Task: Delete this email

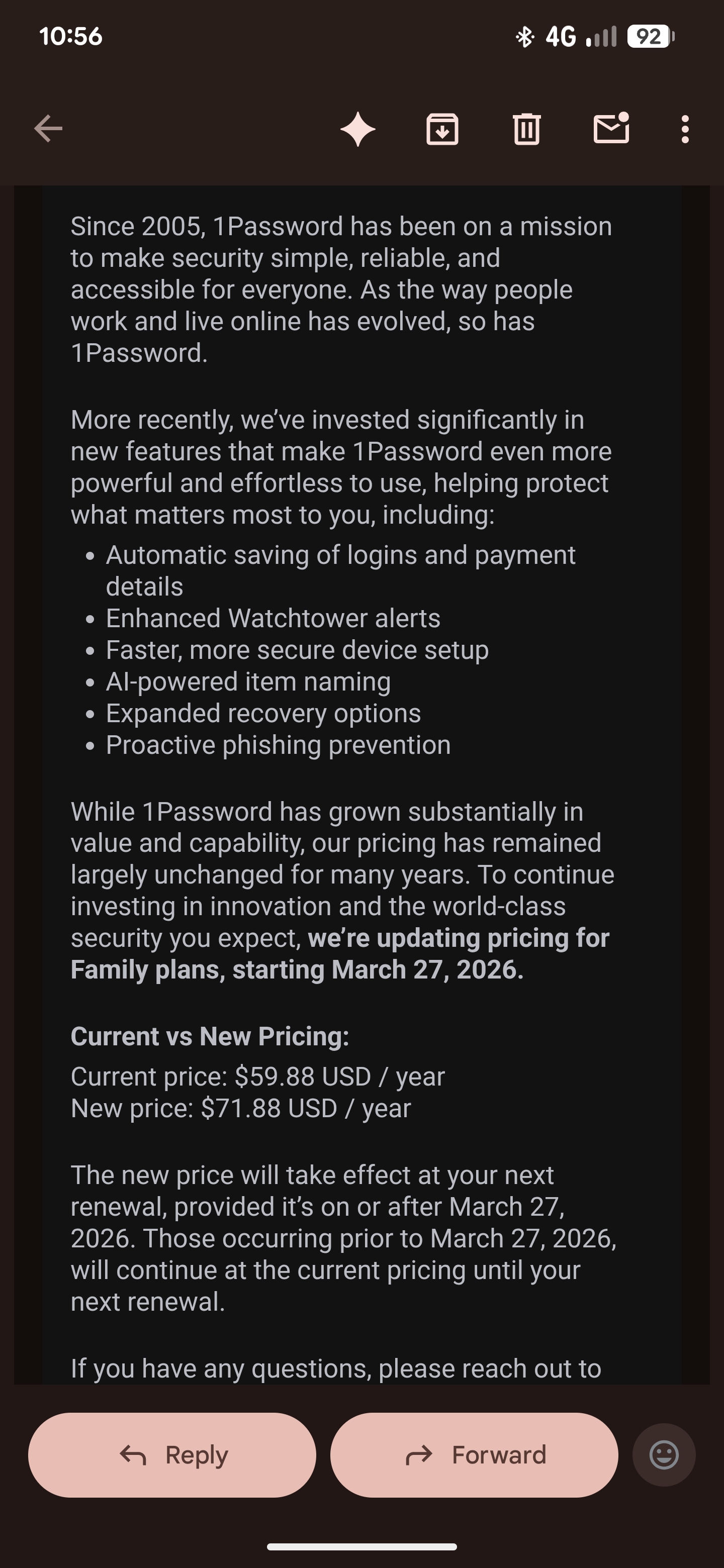Action: coord(527,129)
